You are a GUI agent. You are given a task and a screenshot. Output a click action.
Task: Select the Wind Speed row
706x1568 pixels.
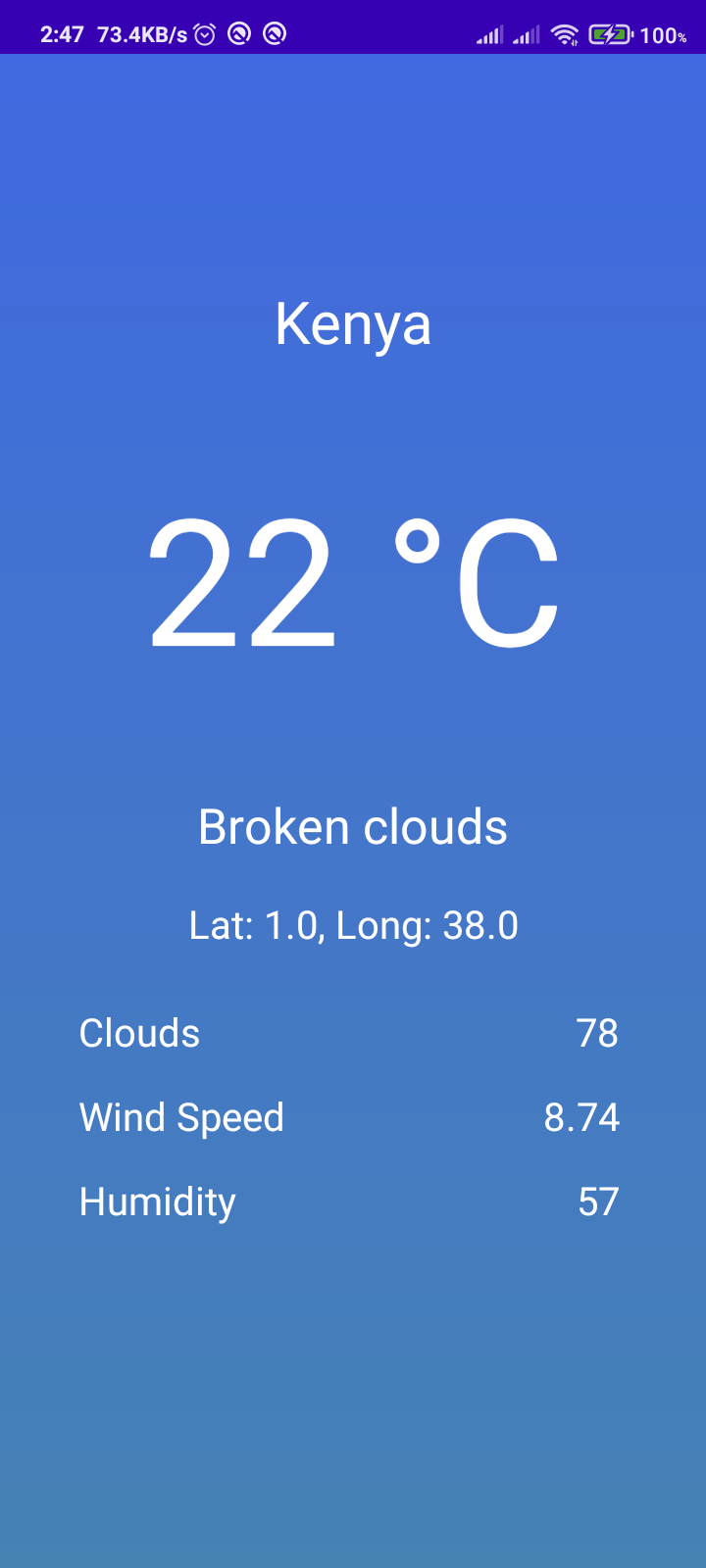[x=353, y=1117]
